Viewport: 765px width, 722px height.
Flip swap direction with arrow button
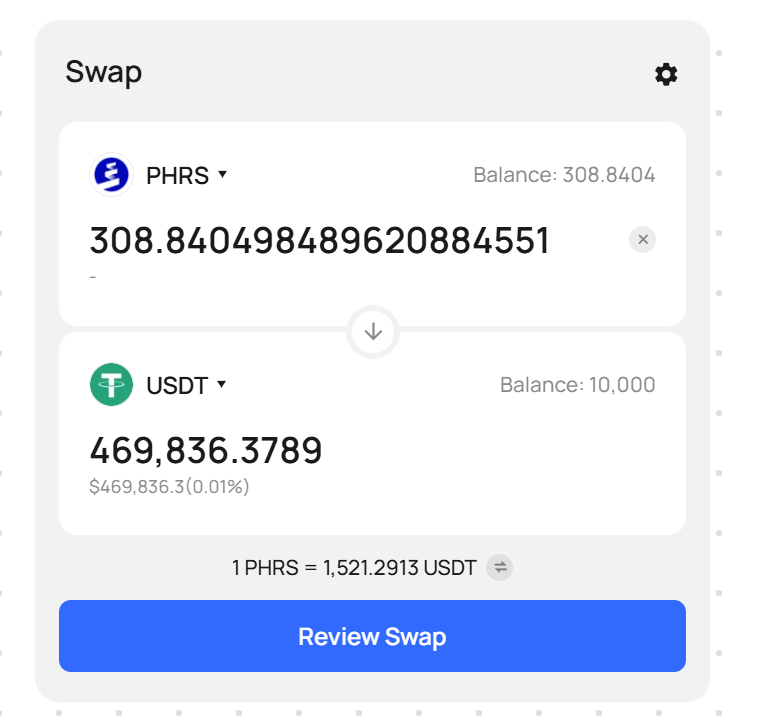(x=373, y=332)
